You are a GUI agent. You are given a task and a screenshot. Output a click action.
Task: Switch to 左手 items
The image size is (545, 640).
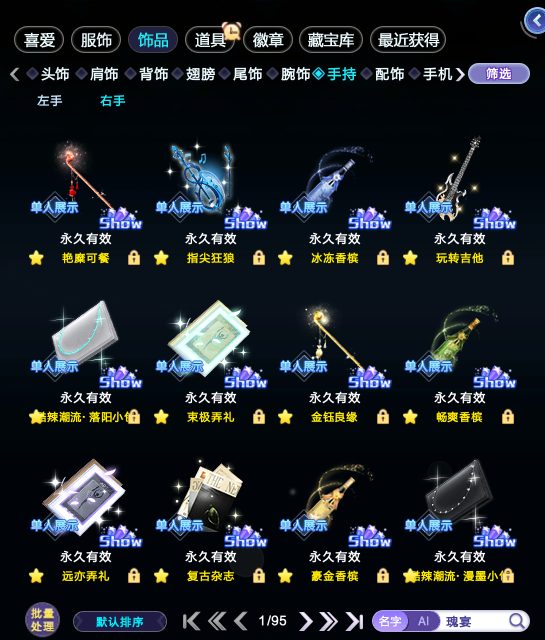click(49, 100)
